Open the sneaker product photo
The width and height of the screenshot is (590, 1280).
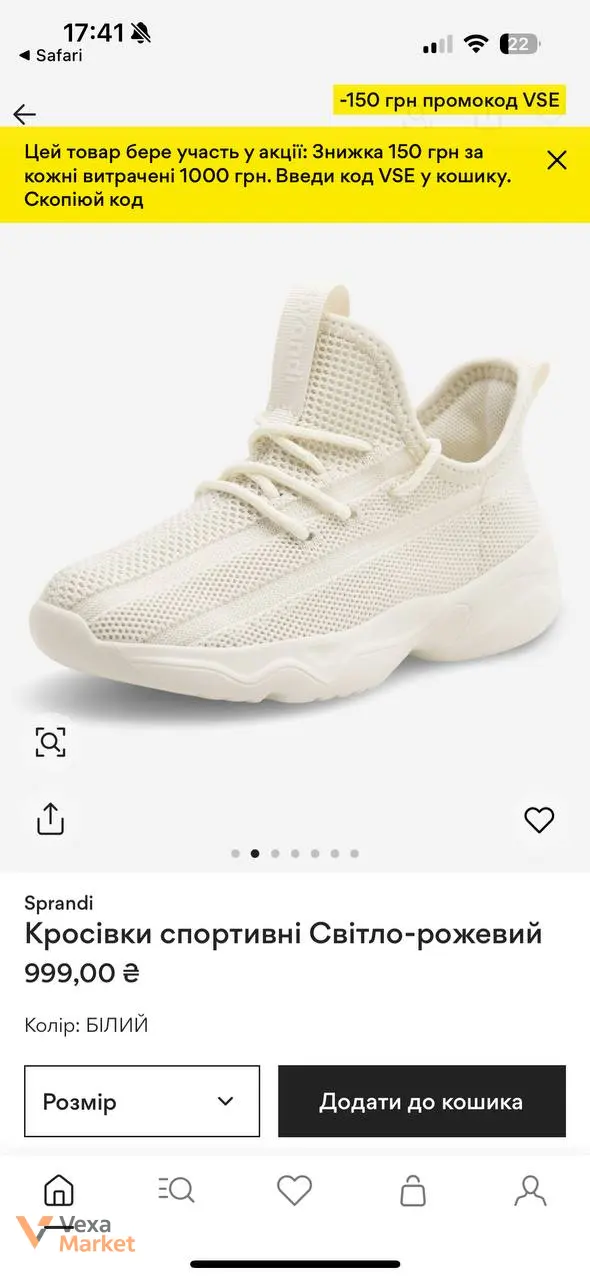tap(295, 500)
